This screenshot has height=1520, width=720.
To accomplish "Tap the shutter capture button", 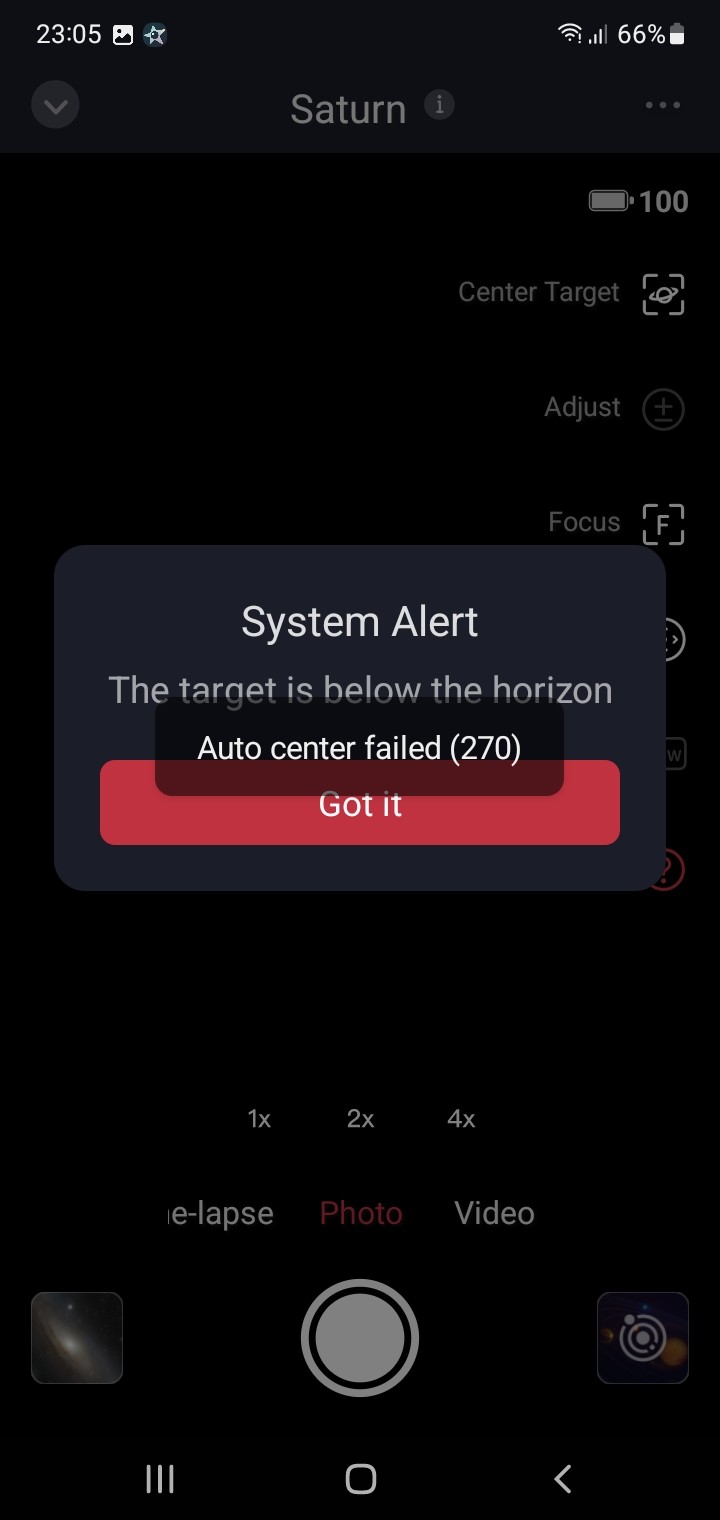I will tap(360, 1337).
